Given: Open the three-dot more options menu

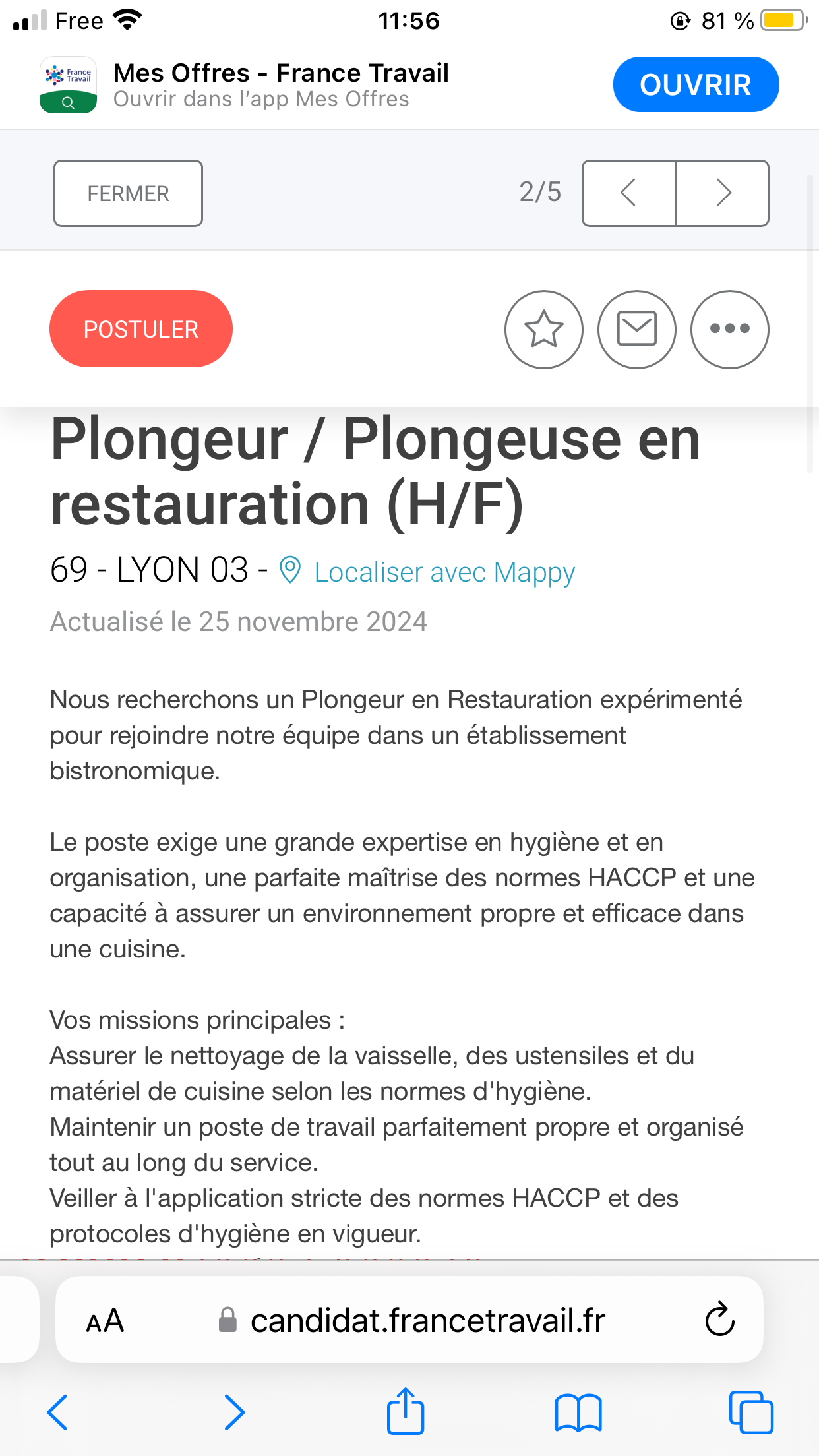Looking at the screenshot, I should pyautogui.click(x=730, y=329).
